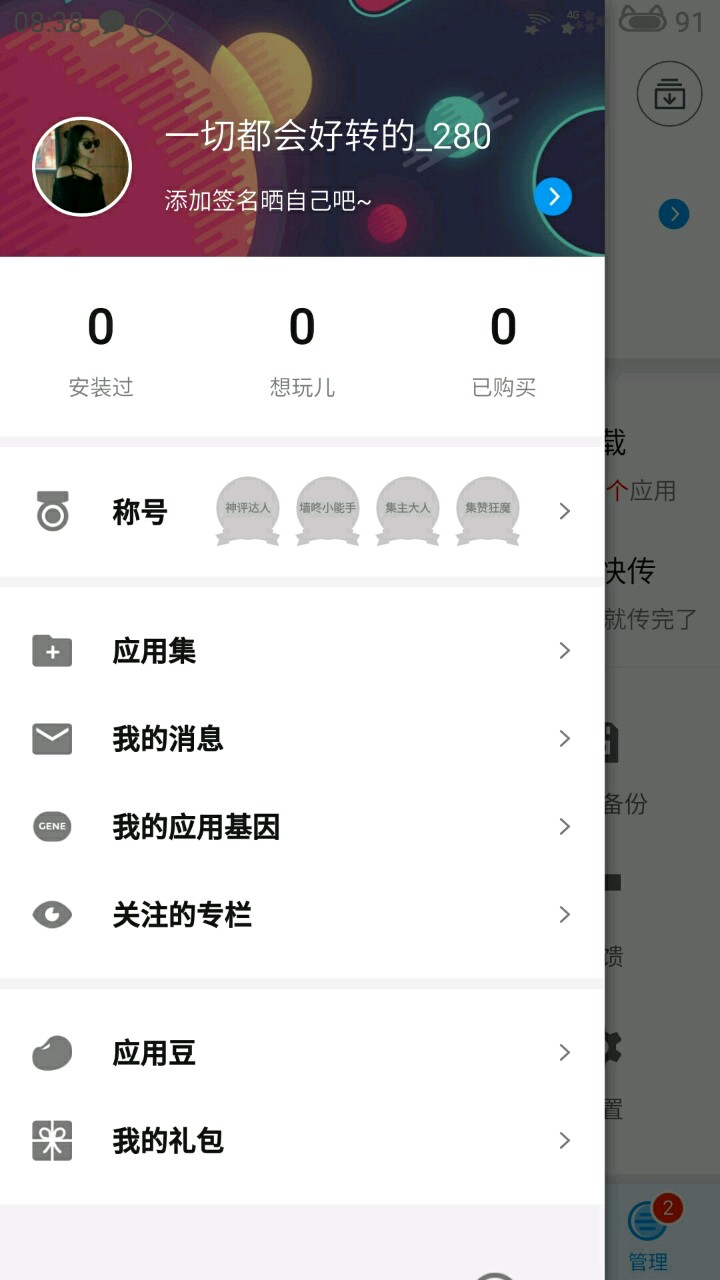Check the 已购买 purchased count
The image size is (720, 1280).
click(503, 351)
